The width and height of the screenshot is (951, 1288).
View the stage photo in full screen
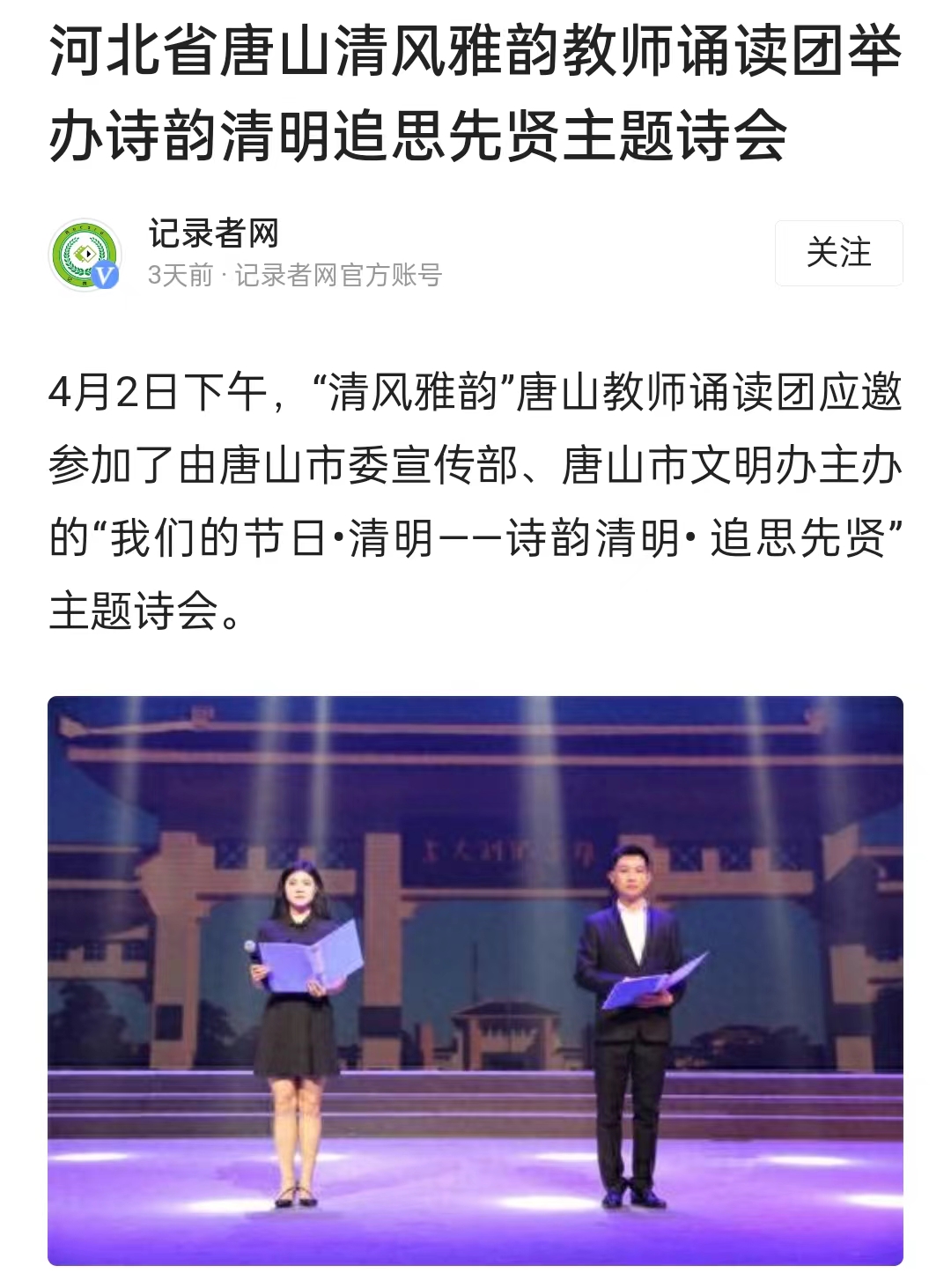click(x=475, y=980)
